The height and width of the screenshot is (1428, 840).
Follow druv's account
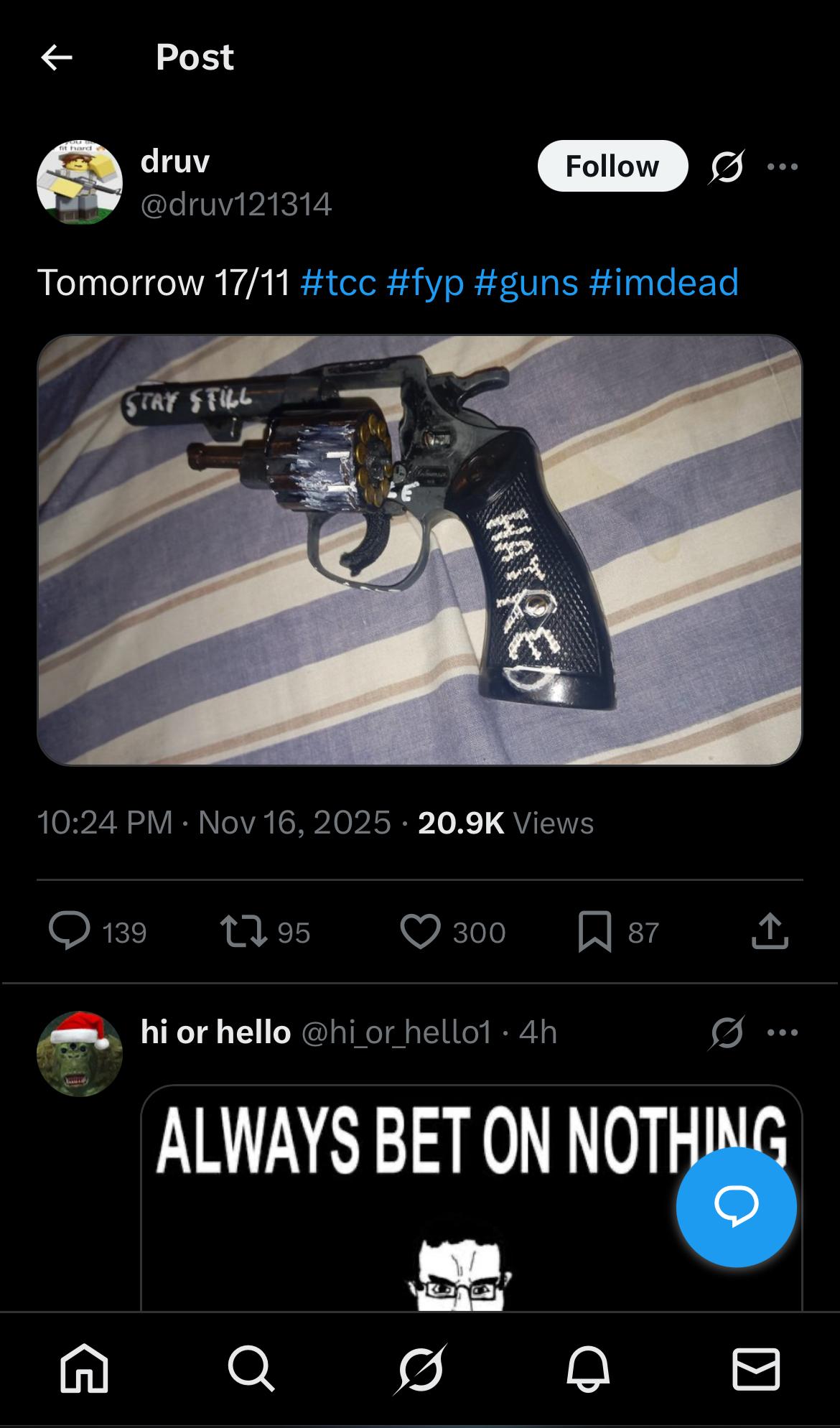pos(612,166)
